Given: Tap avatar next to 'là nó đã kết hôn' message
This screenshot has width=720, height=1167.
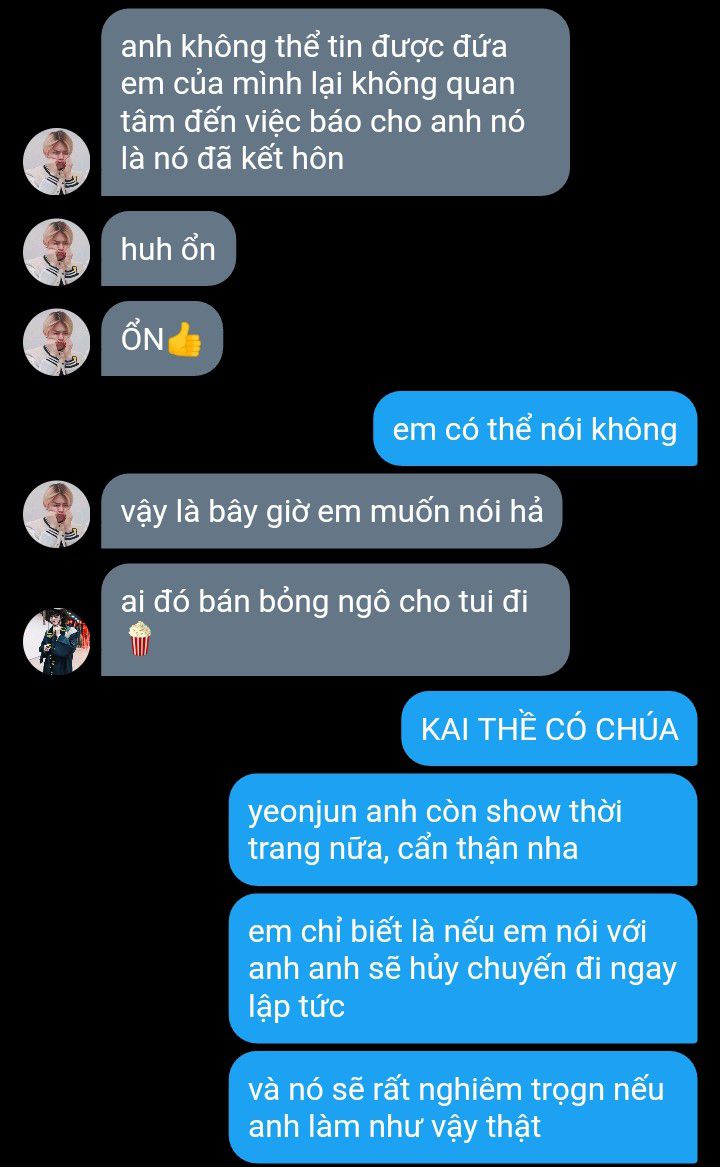Looking at the screenshot, I should [57, 161].
